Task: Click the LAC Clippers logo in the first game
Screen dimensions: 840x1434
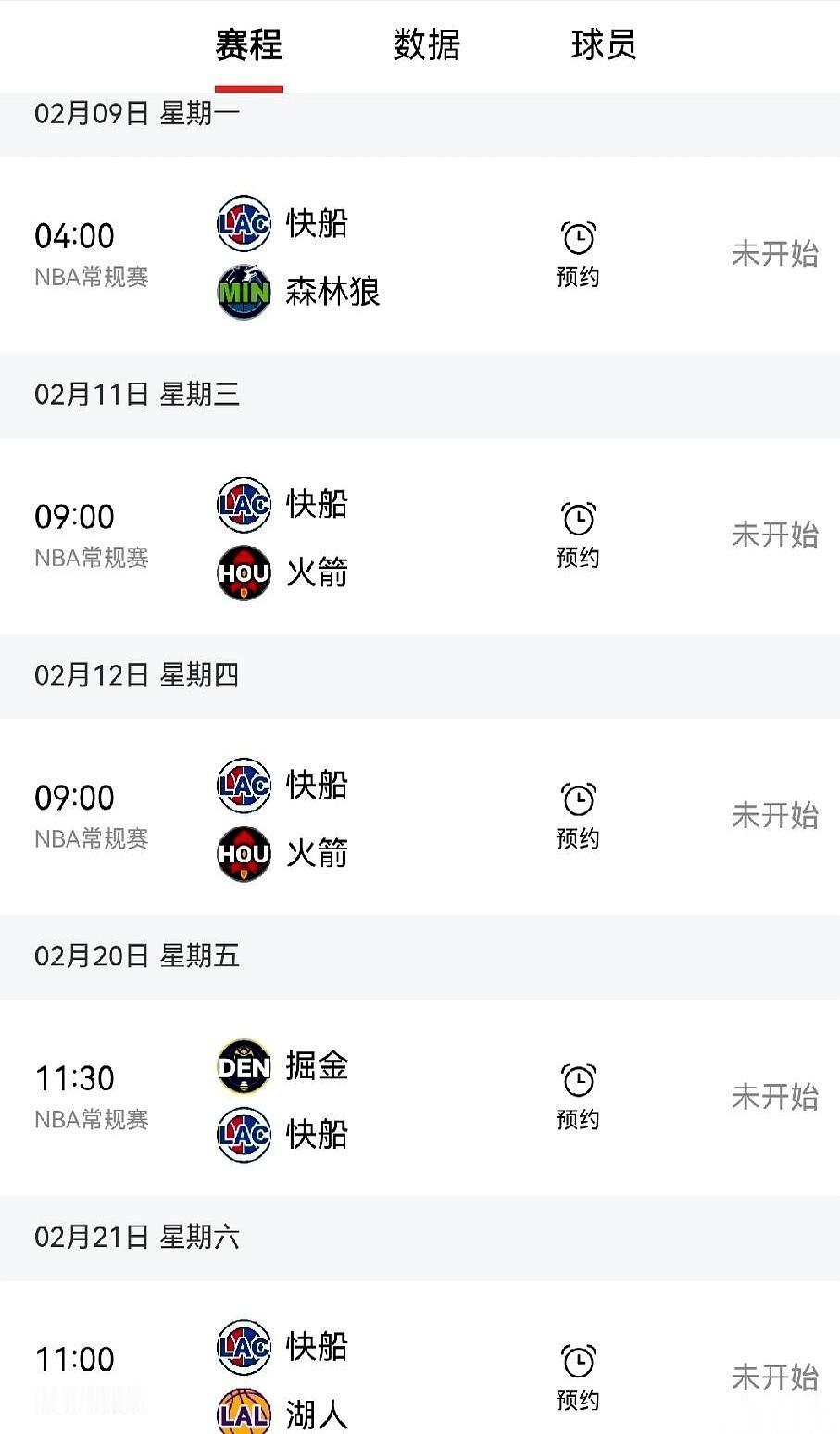Action: coord(243,222)
